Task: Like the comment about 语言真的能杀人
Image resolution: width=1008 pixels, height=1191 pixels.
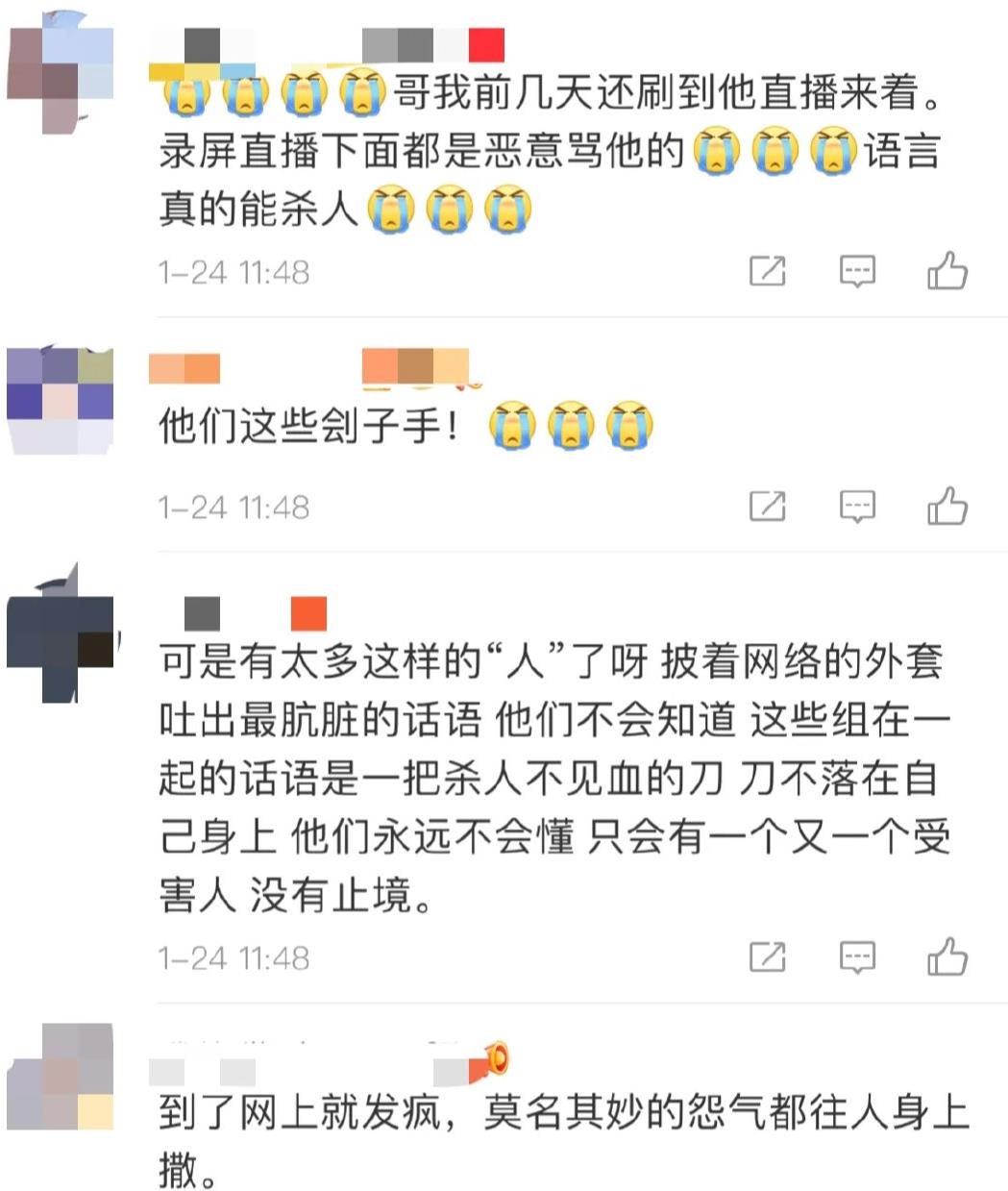Action: click(947, 272)
